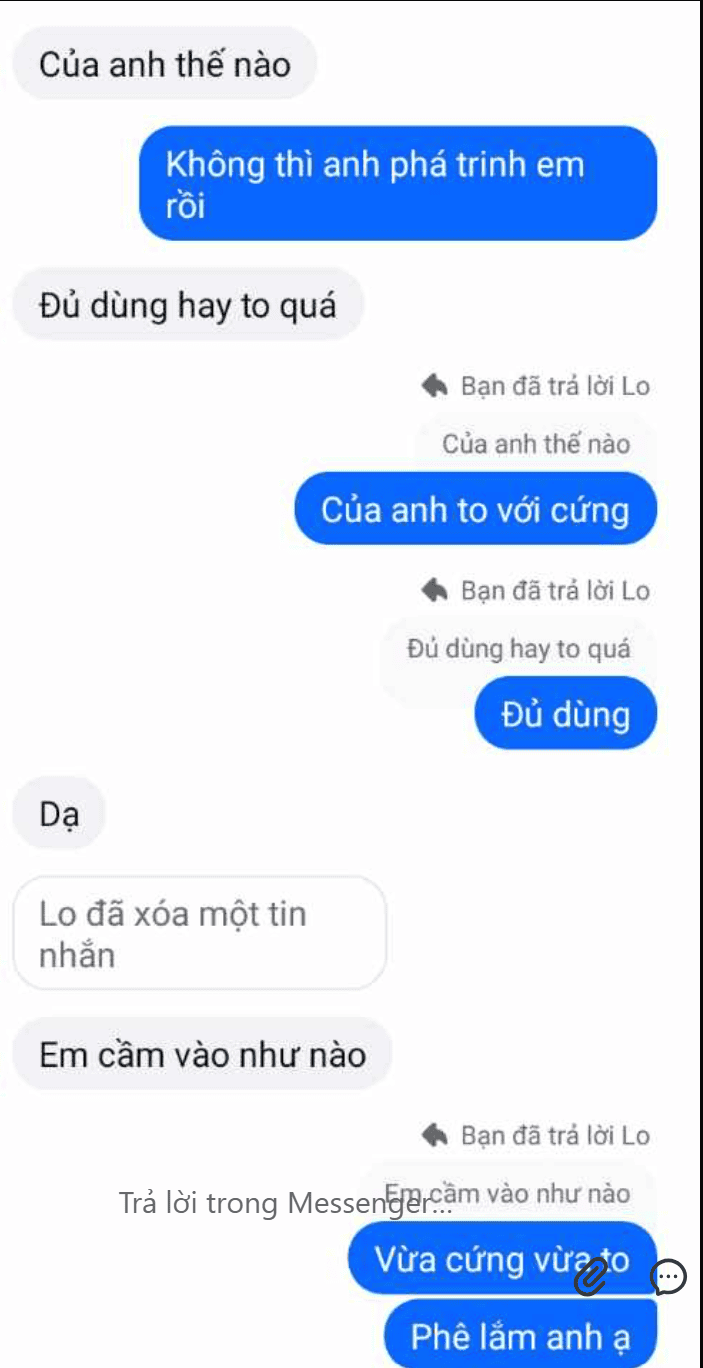
Task: Tap the speech bubble message icon
Action: click(668, 1277)
